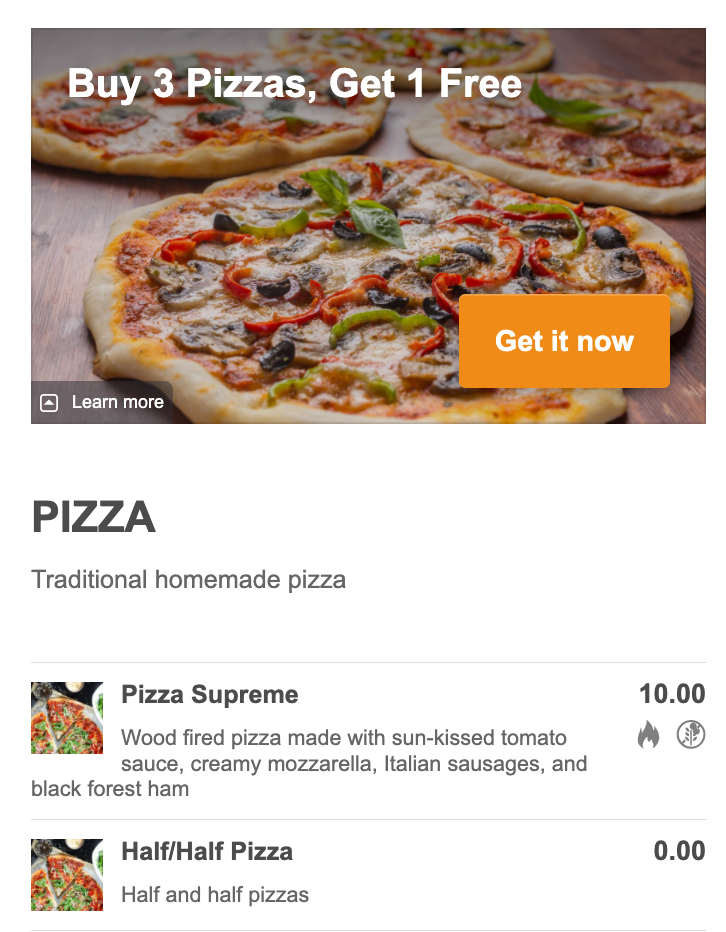Open the Pizza Supreme thumbnail image
The width and height of the screenshot is (726, 932).
(x=66, y=718)
